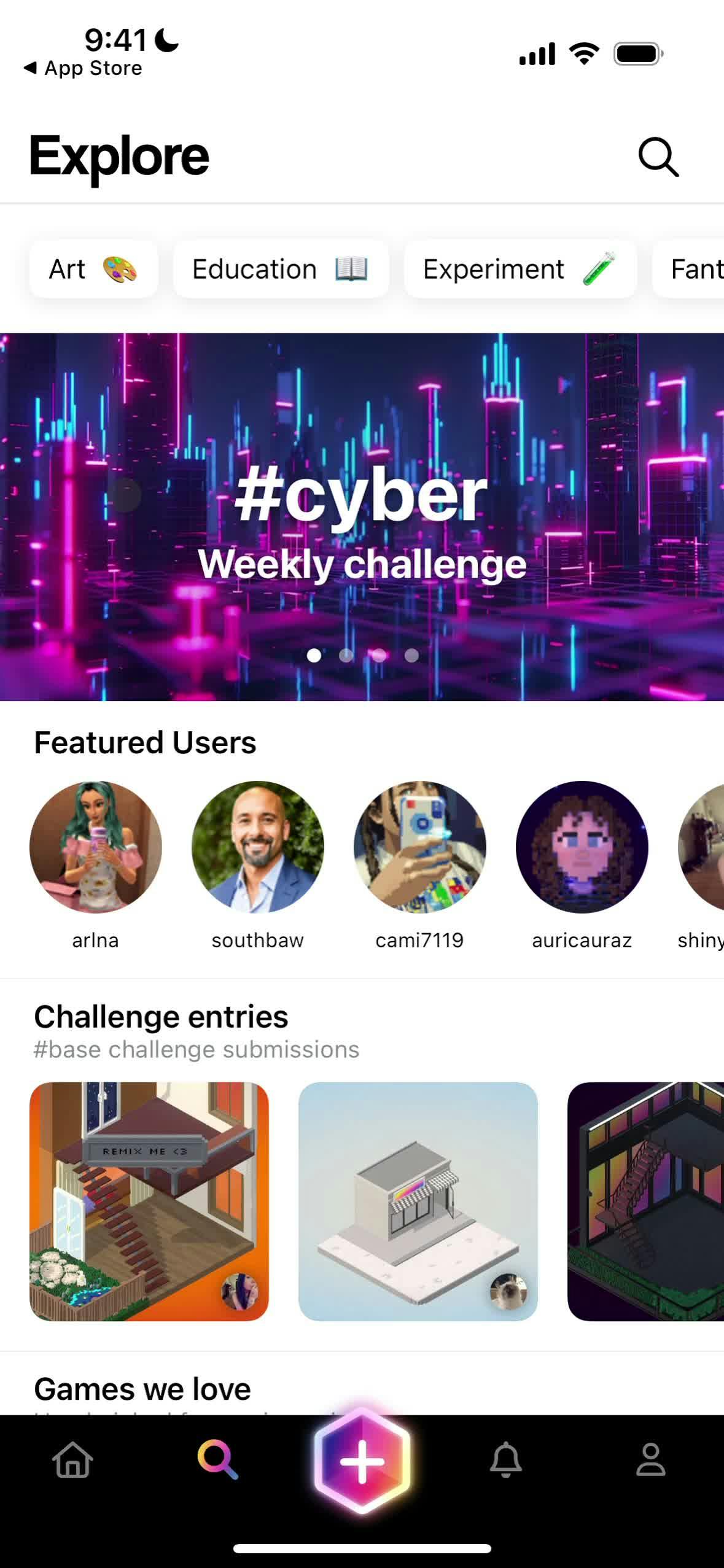The height and width of the screenshot is (1568, 724).
Task: Visit cami7119's profile
Action: pos(419,847)
